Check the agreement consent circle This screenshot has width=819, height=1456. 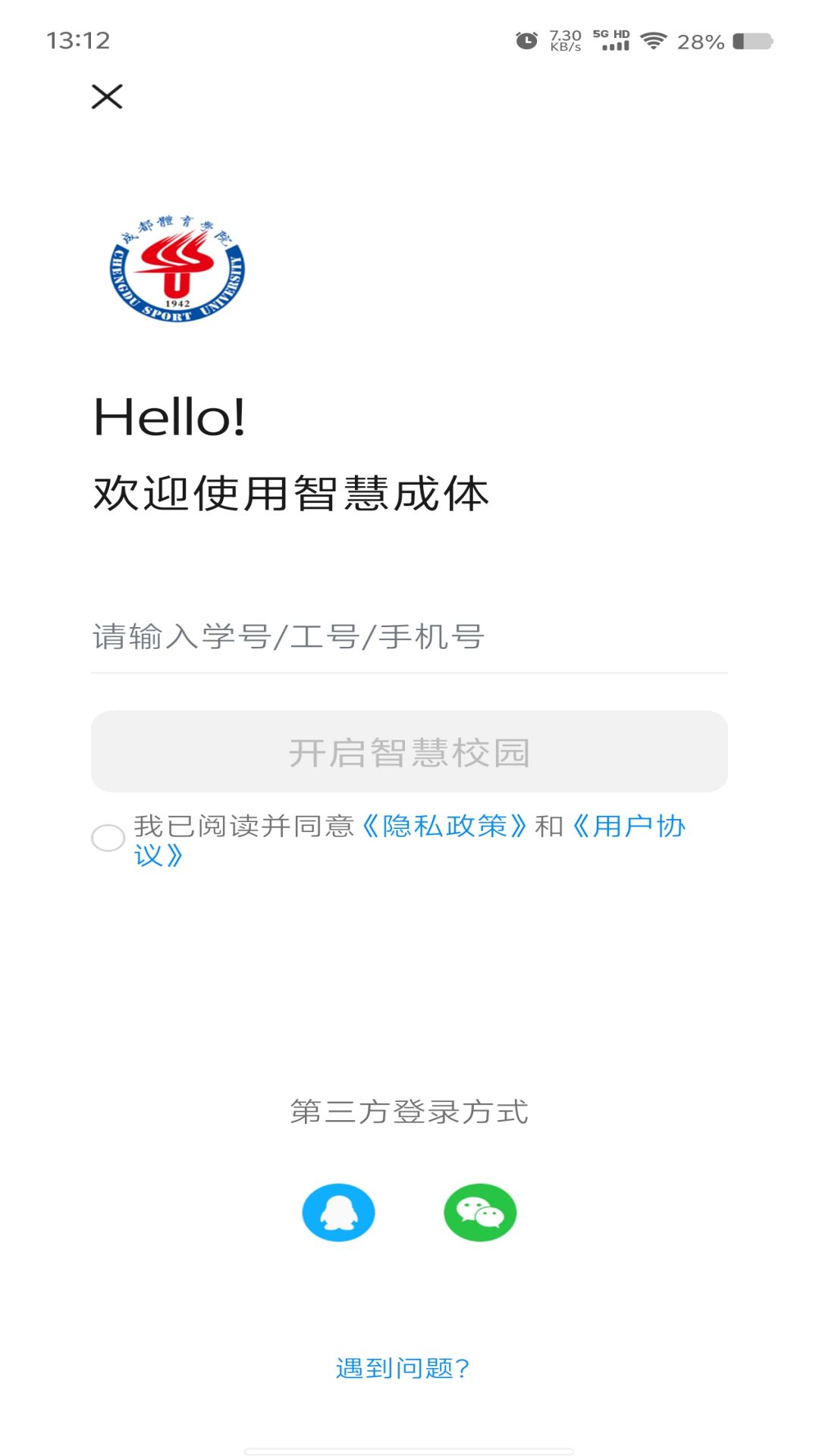(x=108, y=838)
